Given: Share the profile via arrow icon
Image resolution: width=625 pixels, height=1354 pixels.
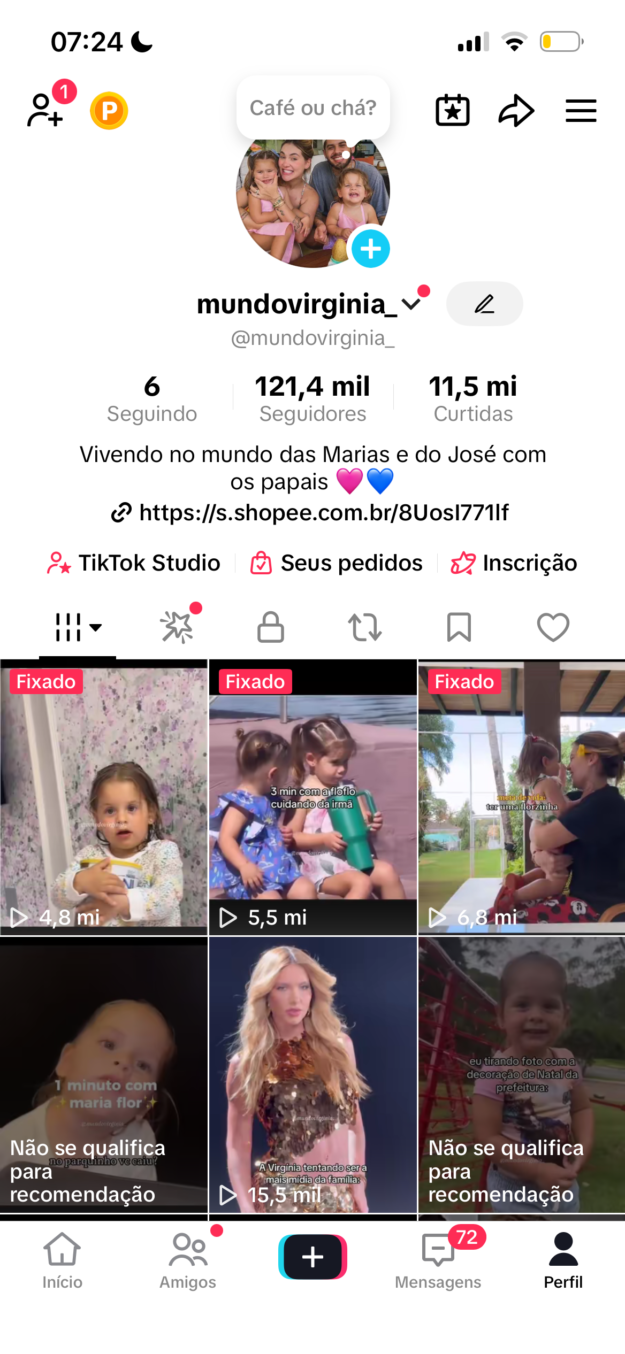Looking at the screenshot, I should click(x=516, y=110).
